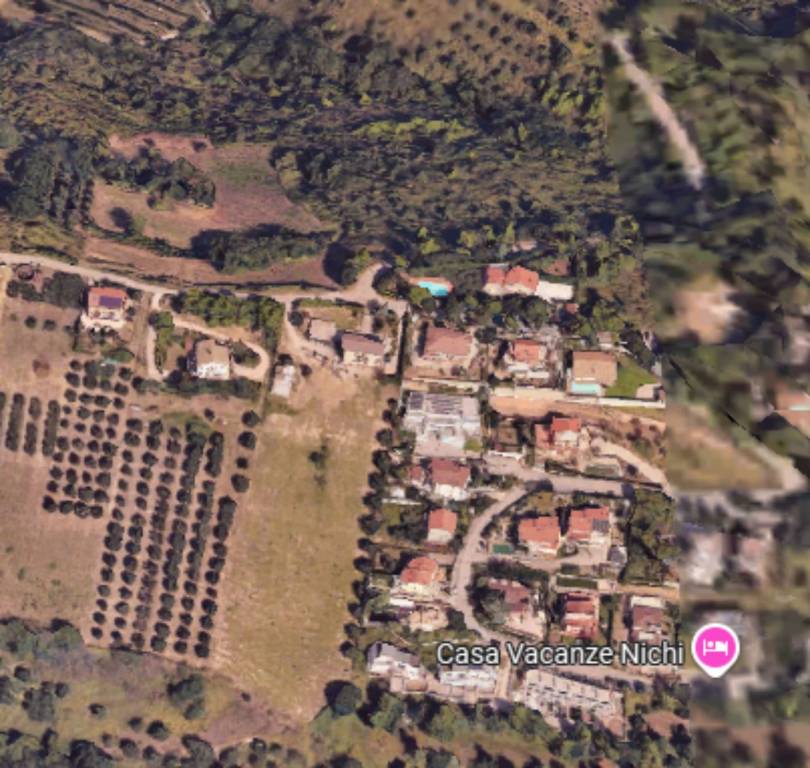This screenshot has width=810, height=768.
Task: Open the Casa Vacanze Nichi lodging pin
Action: [715, 647]
